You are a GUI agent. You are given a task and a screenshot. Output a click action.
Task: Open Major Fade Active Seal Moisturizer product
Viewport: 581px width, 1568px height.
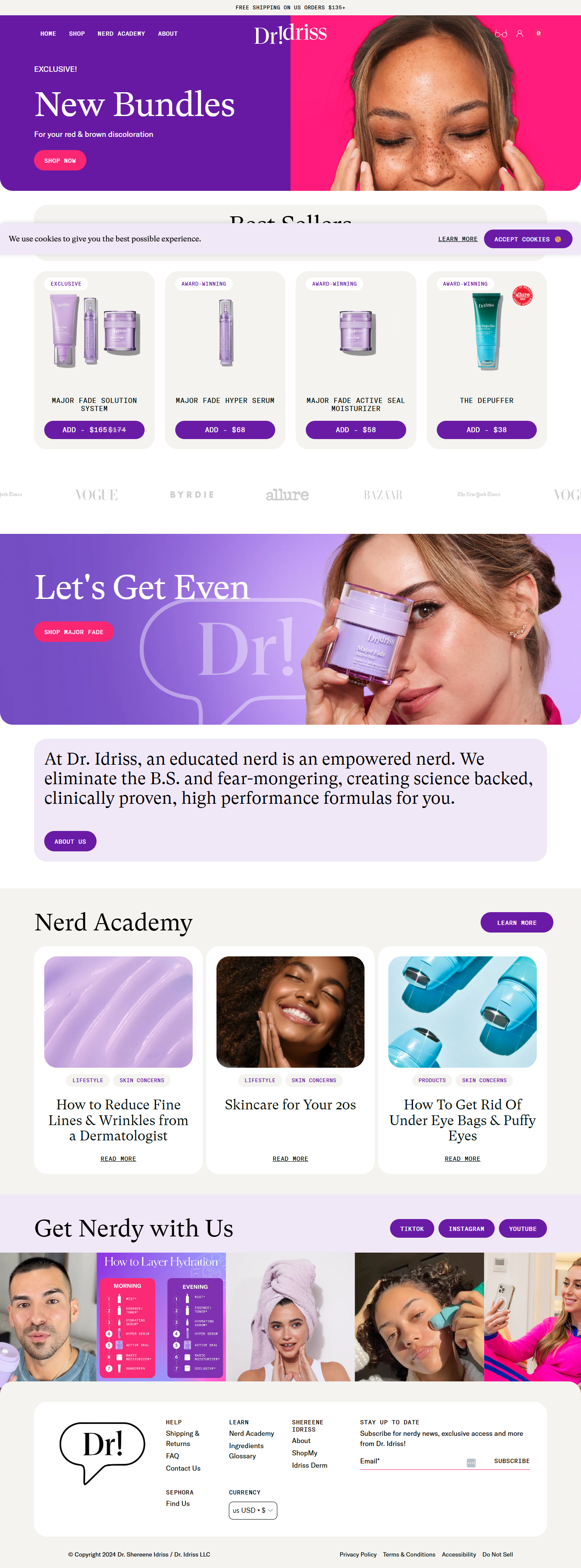[356, 404]
